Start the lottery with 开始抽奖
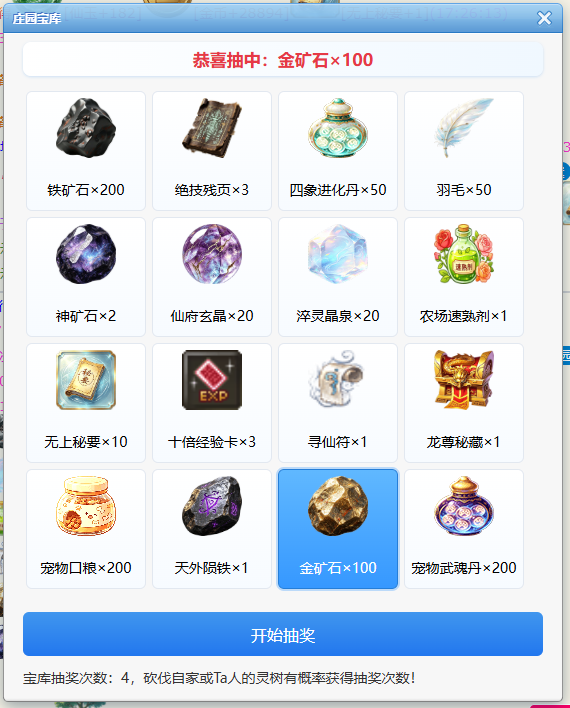 click(x=283, y=634)
